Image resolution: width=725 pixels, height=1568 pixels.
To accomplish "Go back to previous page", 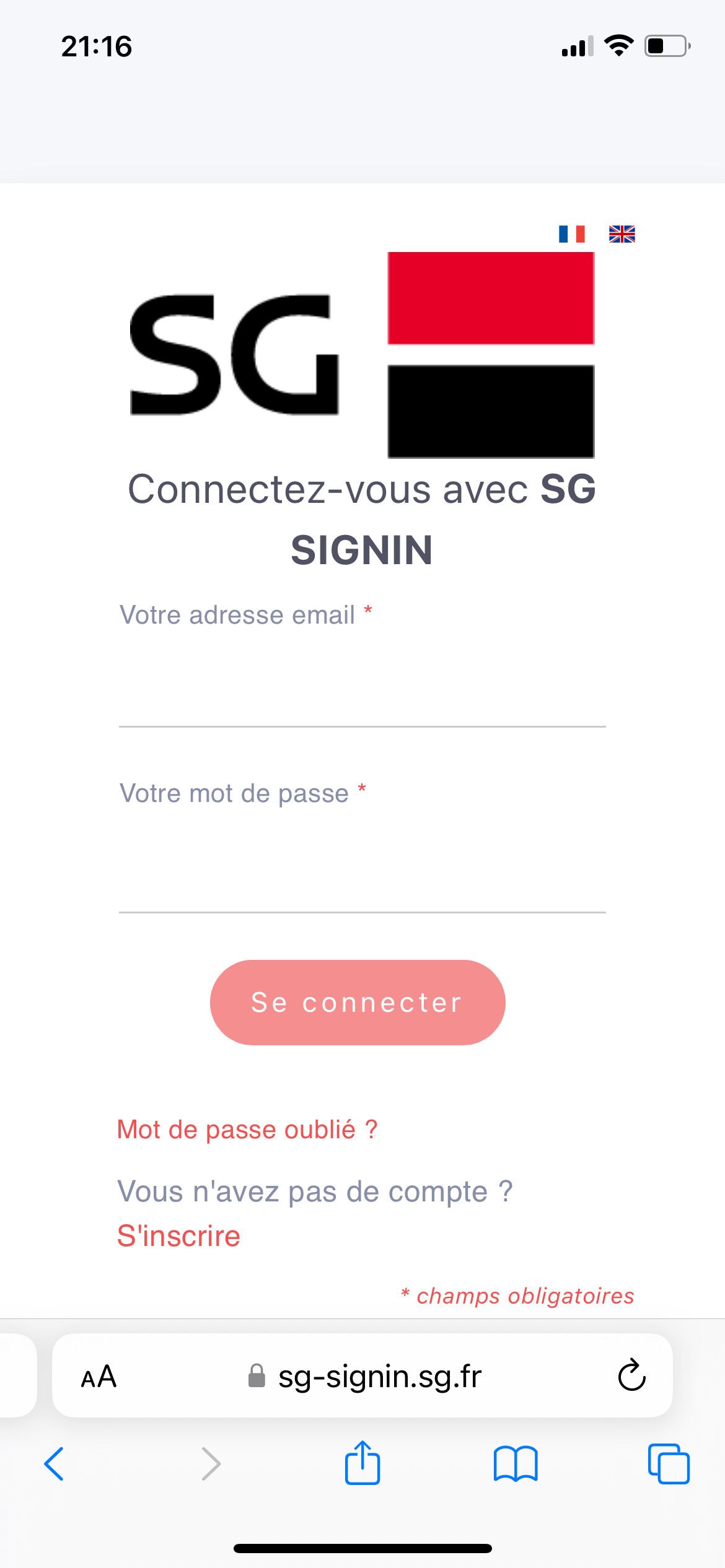I will pyautogui.click(x=54, y=1464).
